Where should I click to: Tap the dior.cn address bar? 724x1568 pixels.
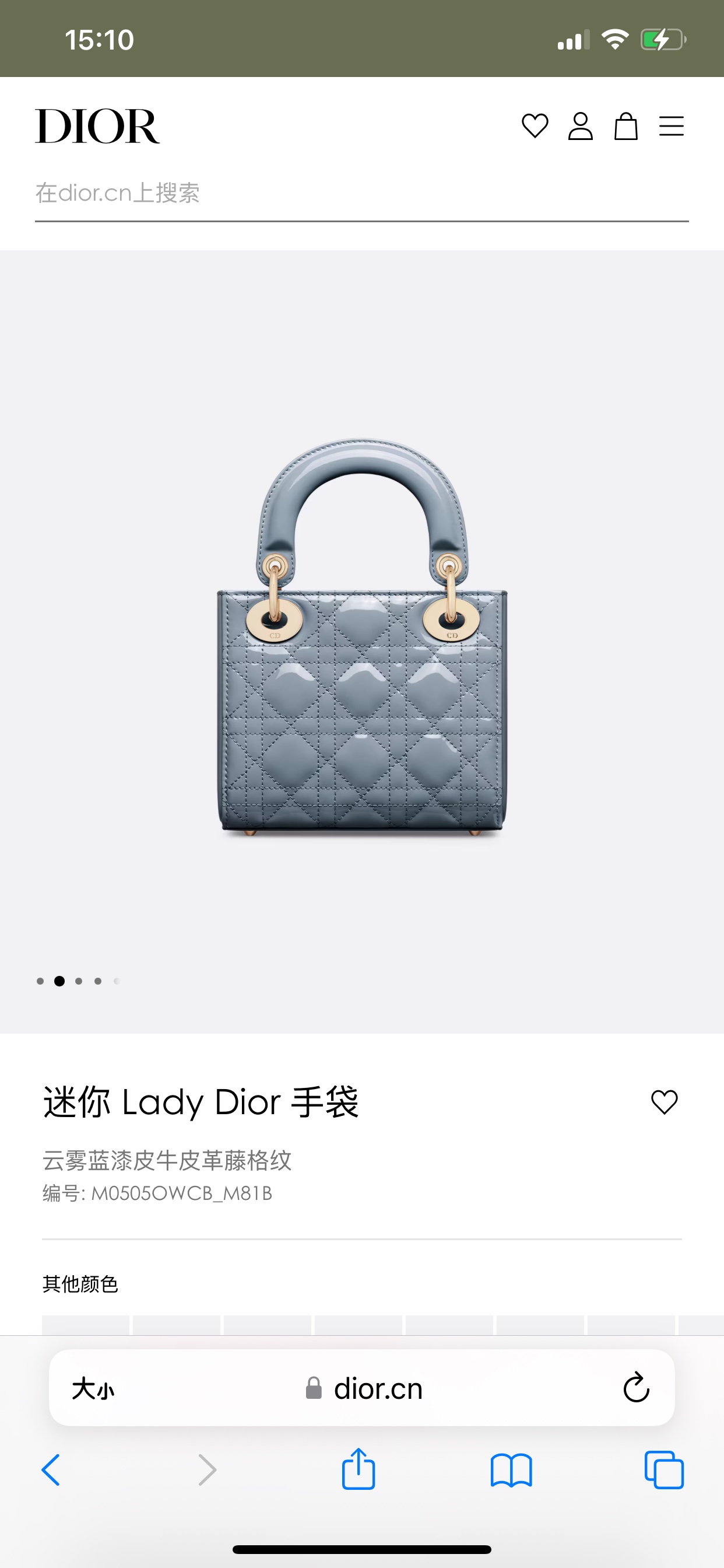[x=365, y=1388]
